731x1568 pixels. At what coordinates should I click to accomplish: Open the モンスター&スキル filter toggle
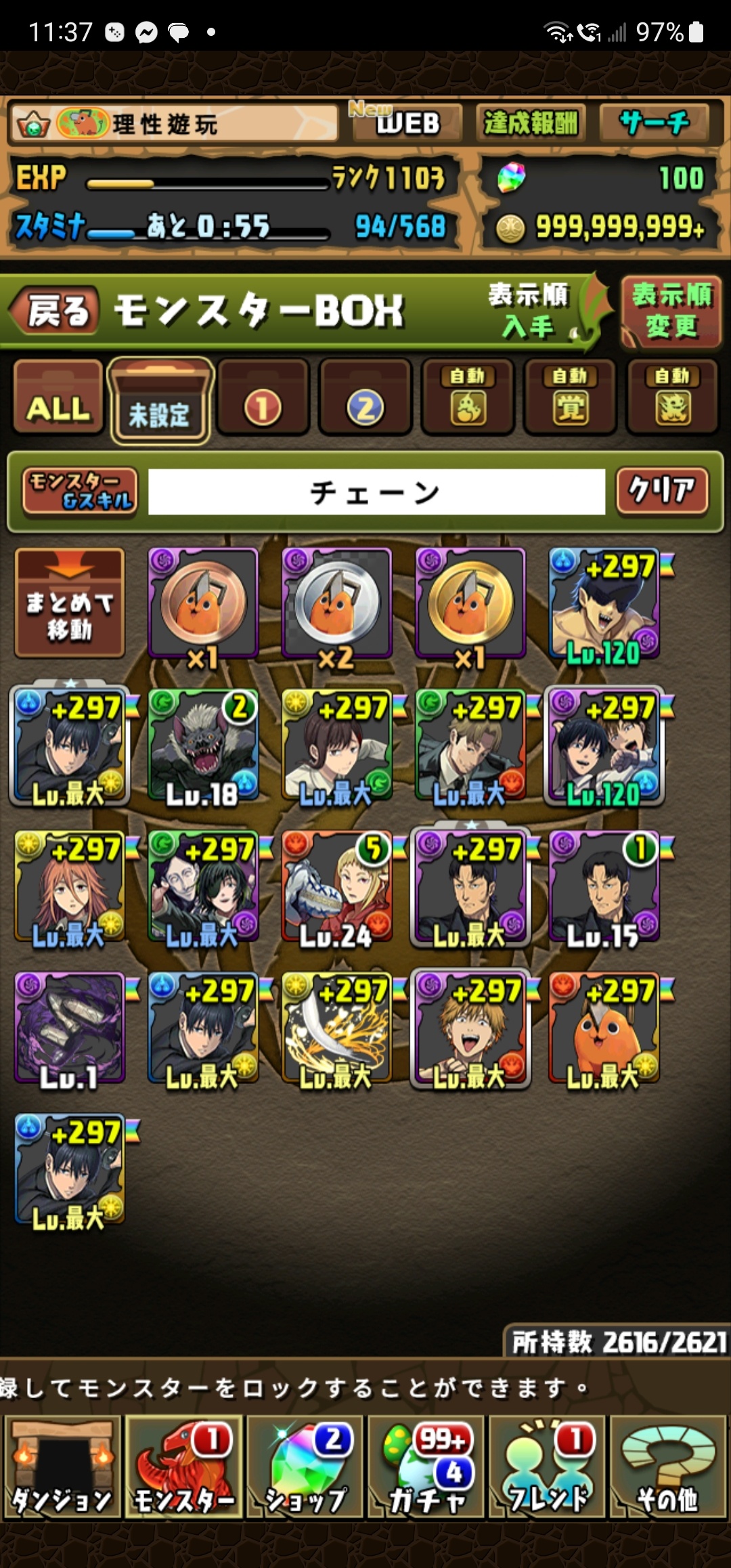coord(80,491)
